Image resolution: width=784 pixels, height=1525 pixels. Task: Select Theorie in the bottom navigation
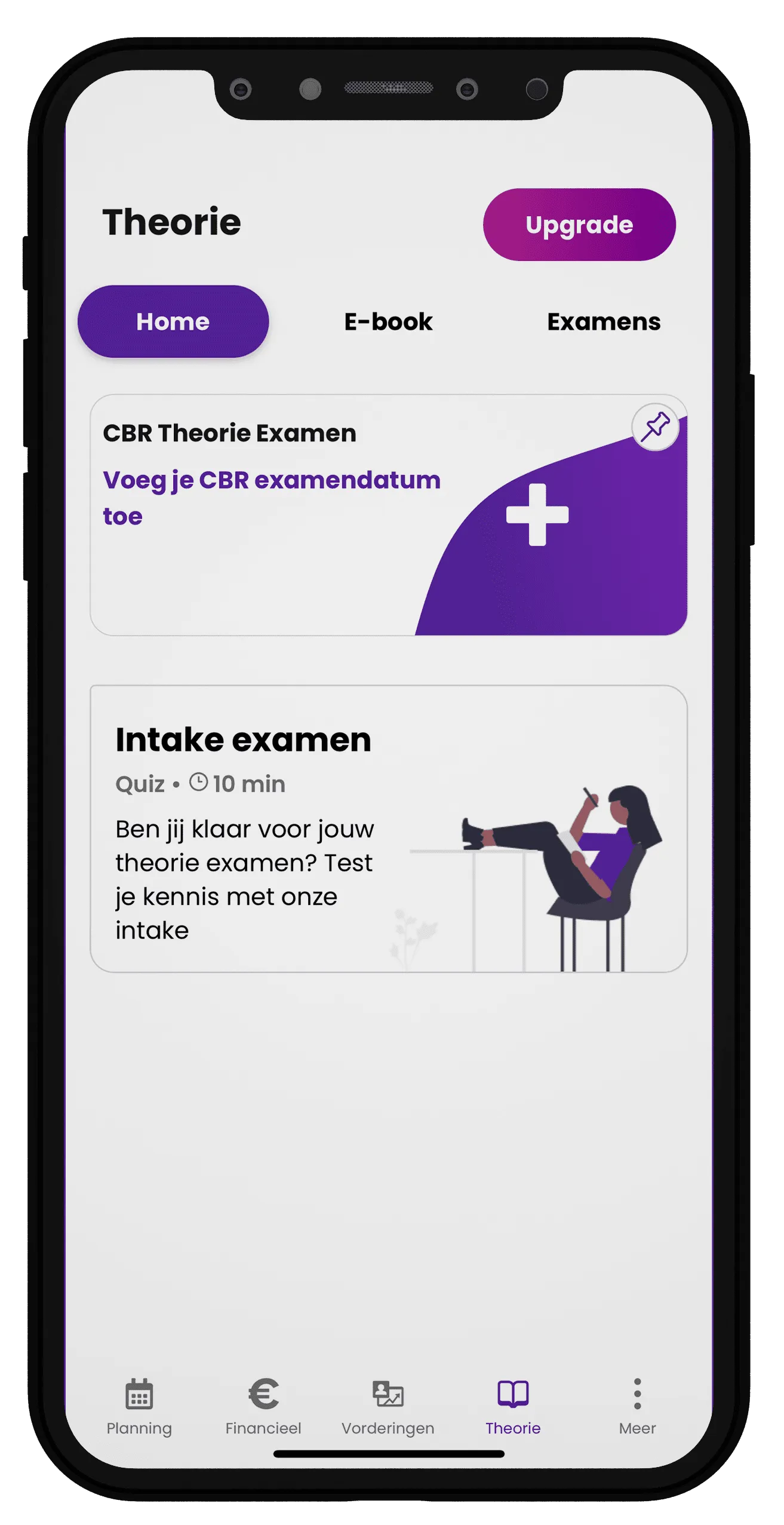tap(512, 1406)
